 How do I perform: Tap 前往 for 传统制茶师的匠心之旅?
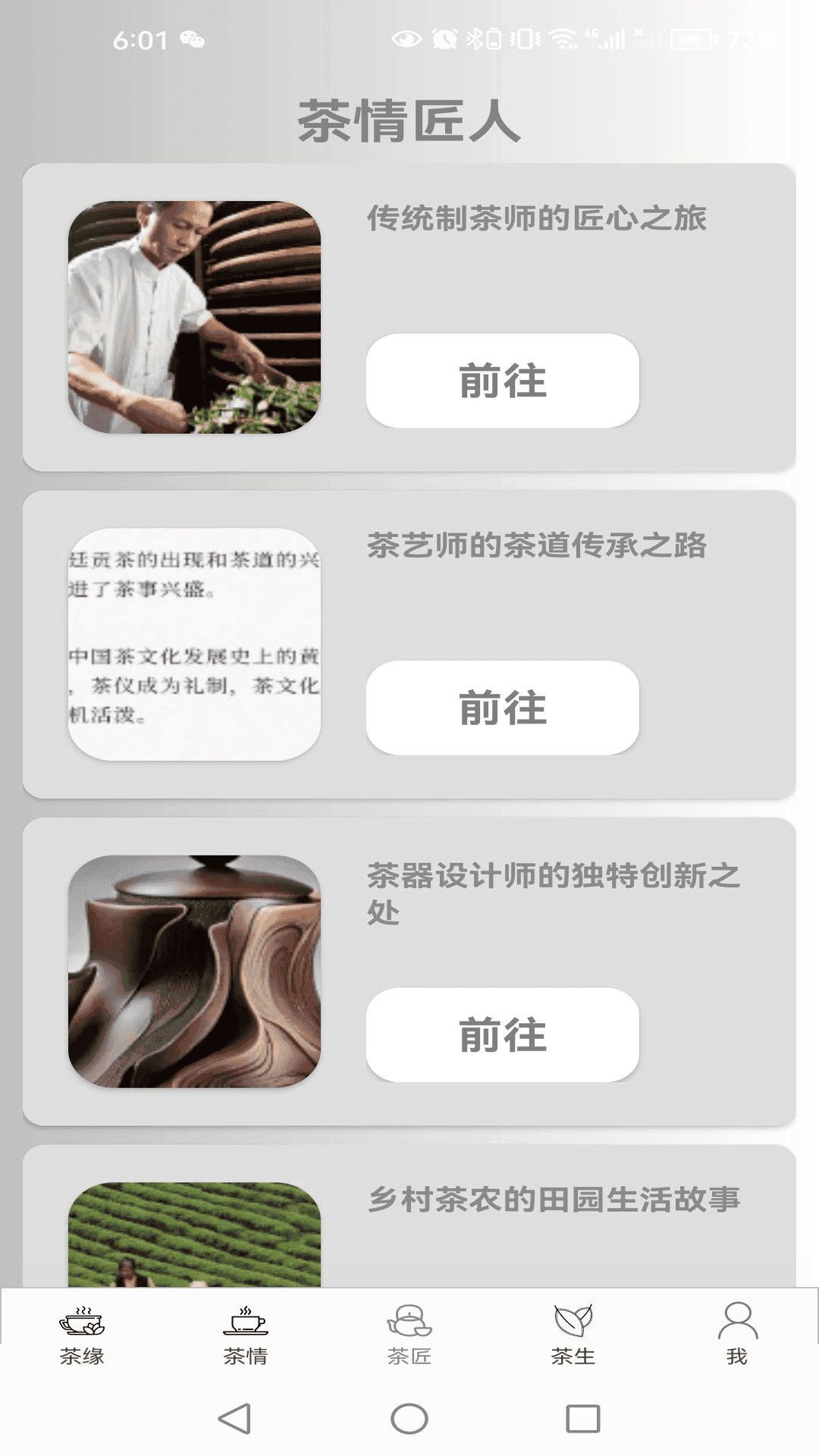pyautogui.click(x=502, y=381)
